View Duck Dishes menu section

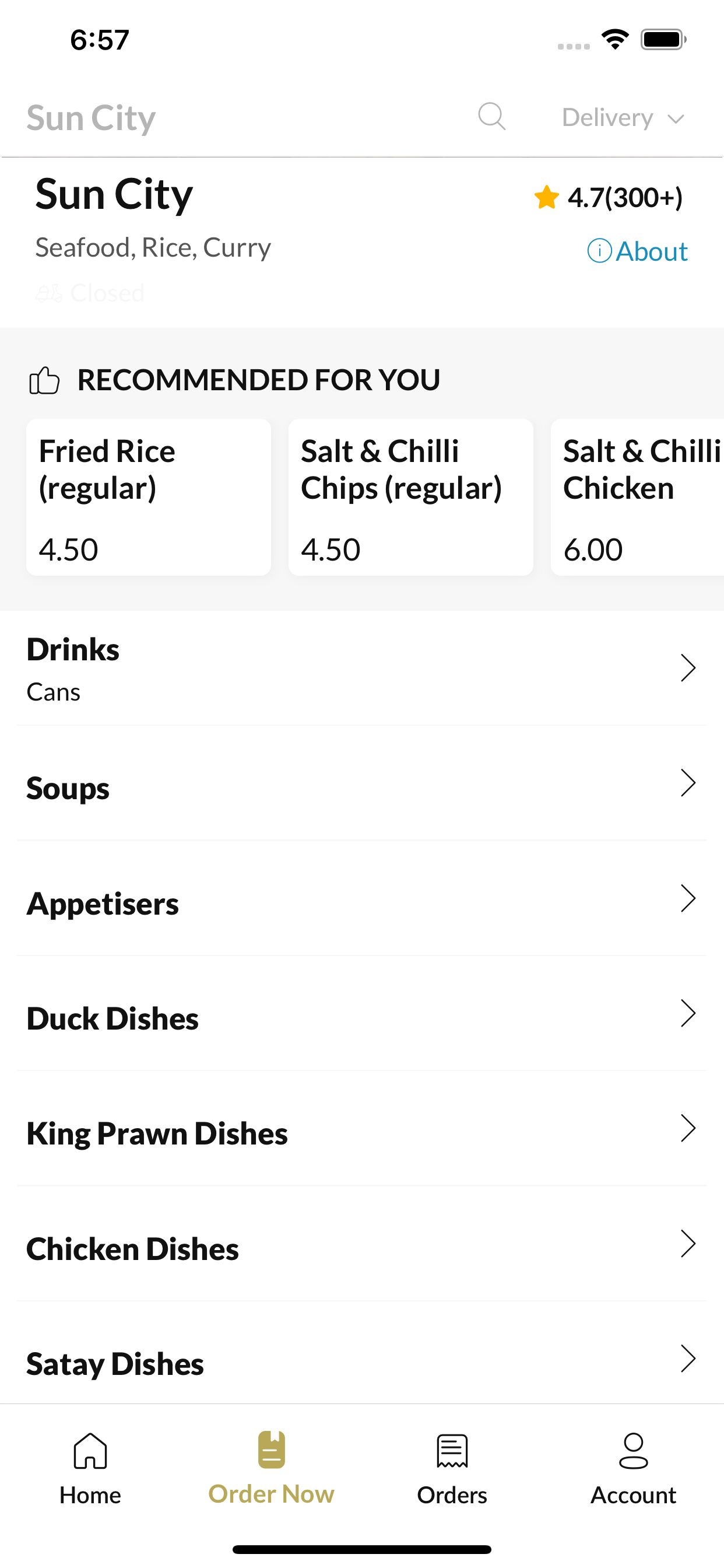coord(362,1014)
